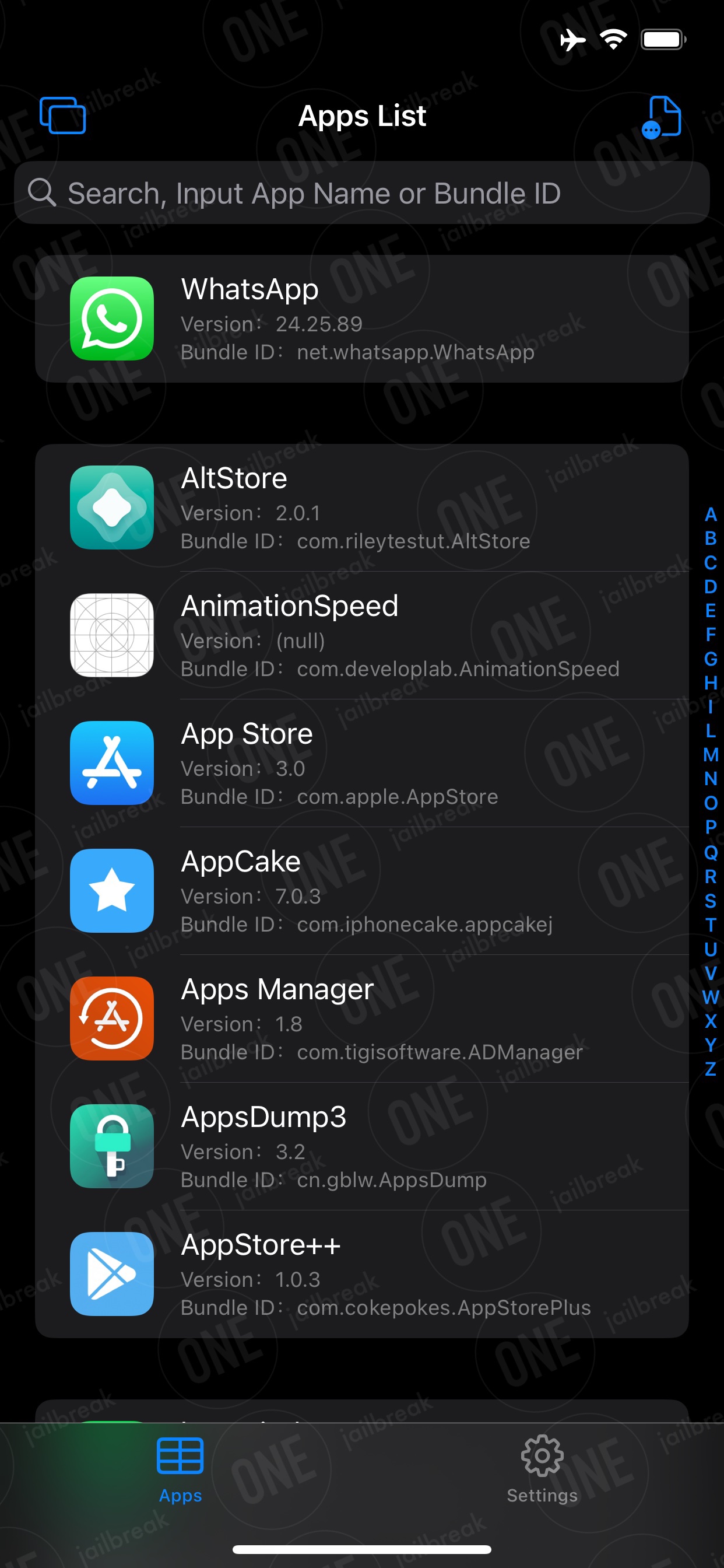The height and width of the screenshot is (1568, 724).
Task: Open the AppCake entry
Action: pos(362,891)
